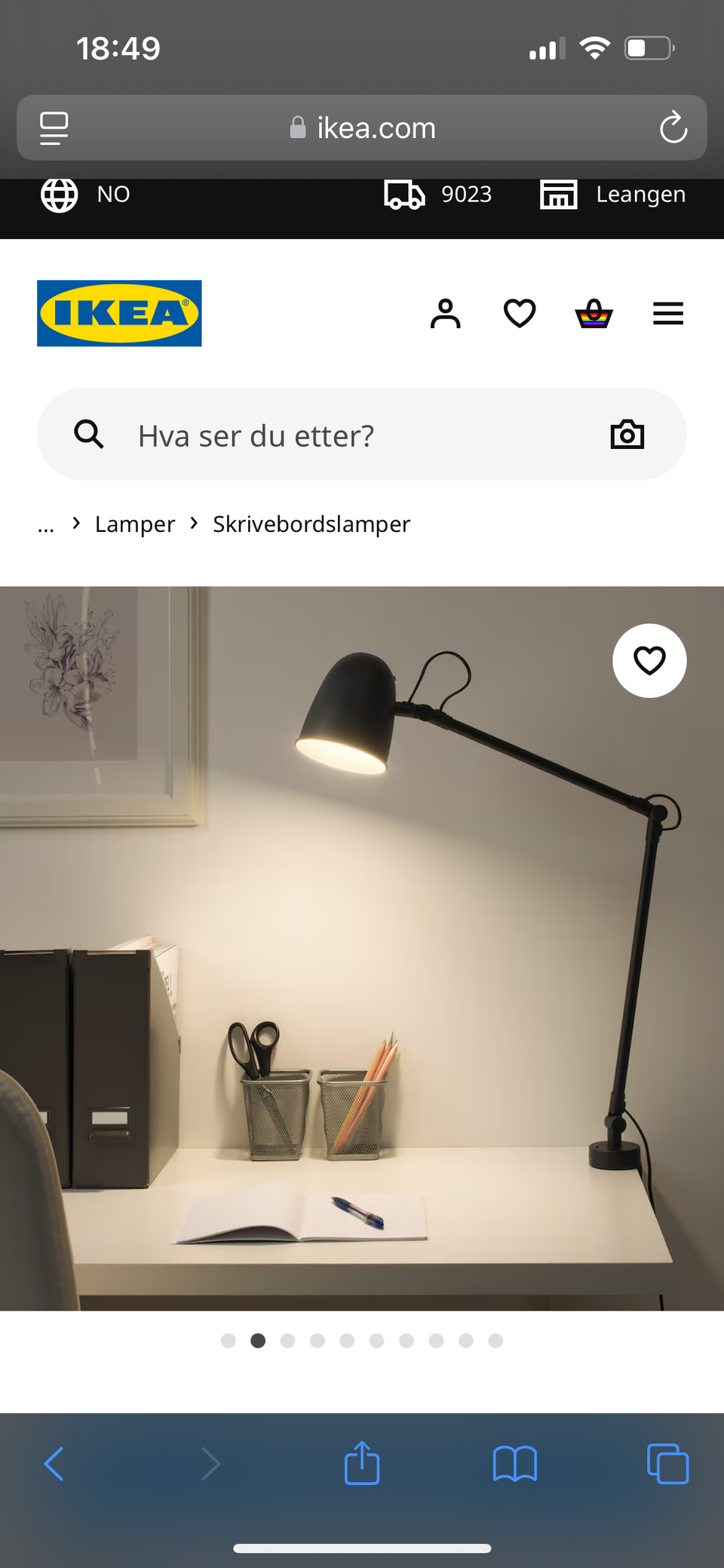Click the magnifying glass search icon
The width and height of the screenshot is (724, 1568).
[x=88, y=434]
